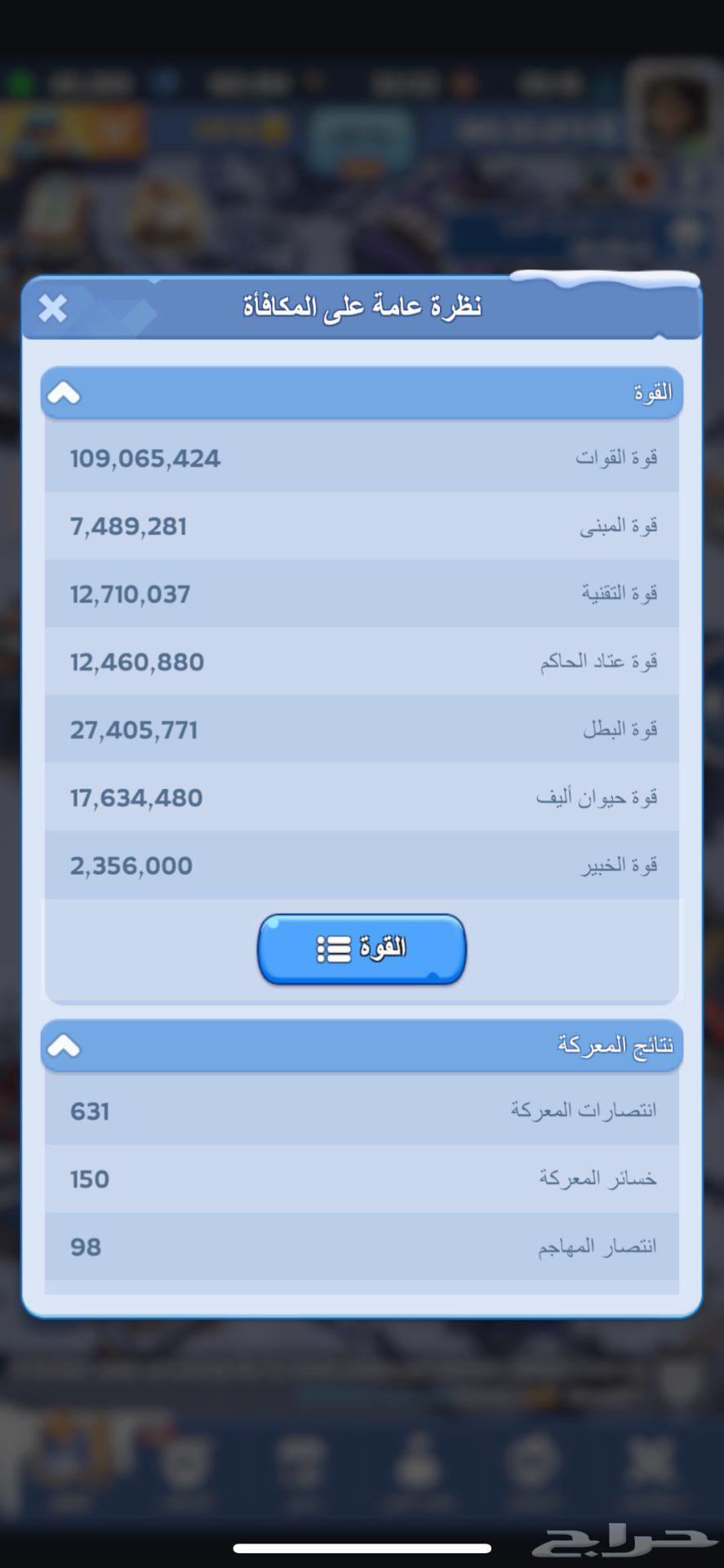Click the قوة البطل stat row
Screen dimensions: 724x1568
pyautogui.click(x=362, y=729)
